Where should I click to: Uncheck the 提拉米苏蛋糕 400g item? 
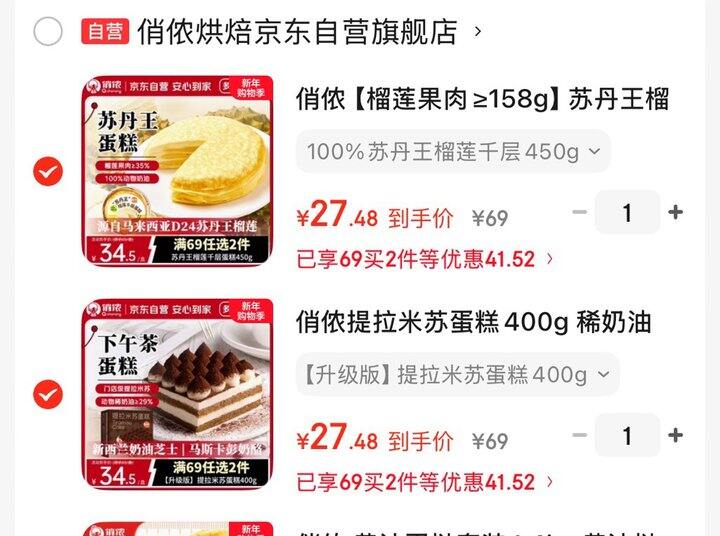pos(48,395)
